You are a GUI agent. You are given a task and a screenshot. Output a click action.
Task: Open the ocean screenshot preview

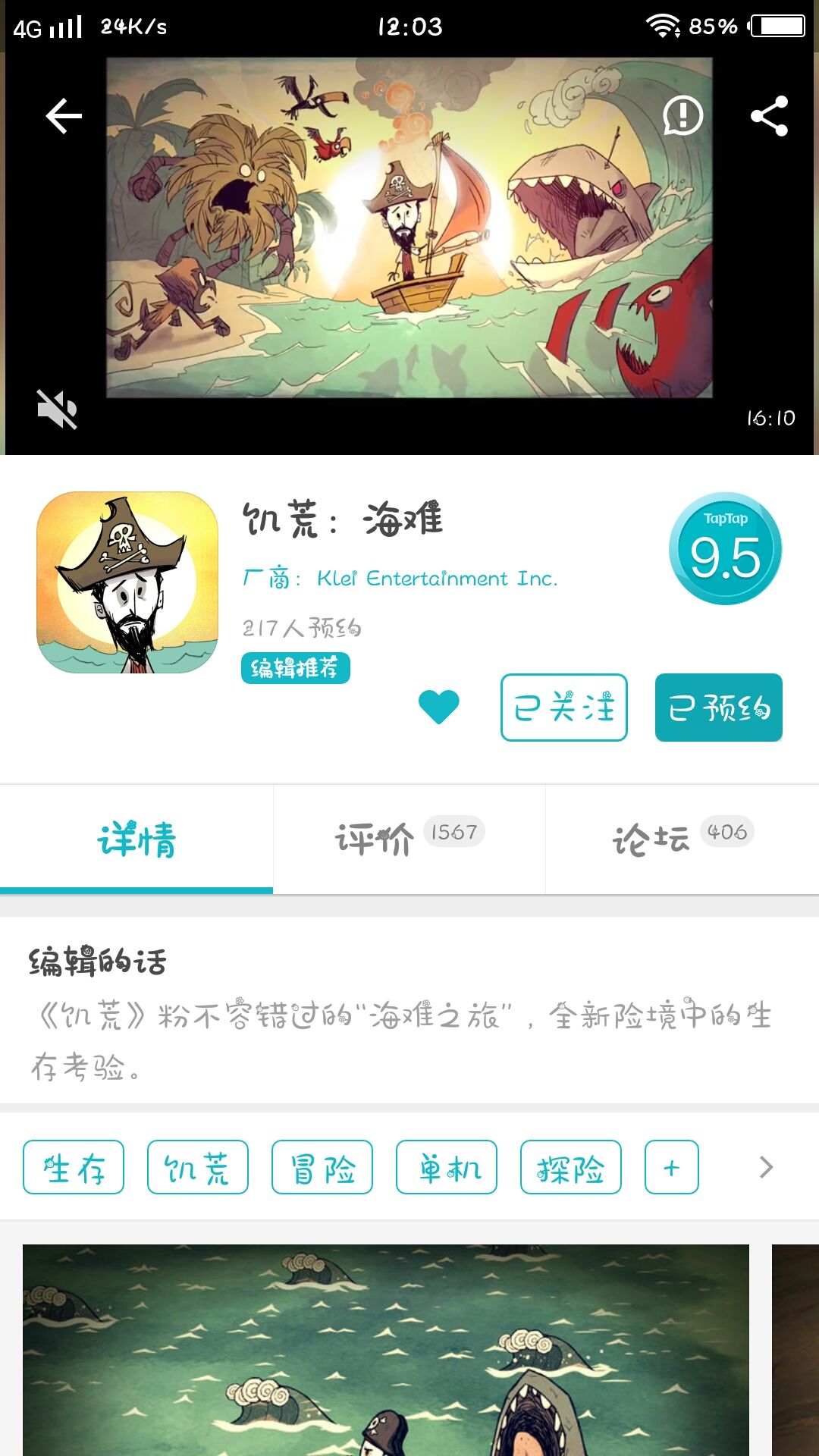pos(386,1350)
